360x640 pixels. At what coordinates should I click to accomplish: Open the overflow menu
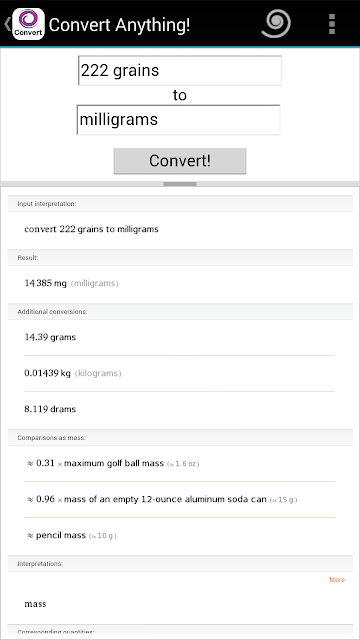332,24
